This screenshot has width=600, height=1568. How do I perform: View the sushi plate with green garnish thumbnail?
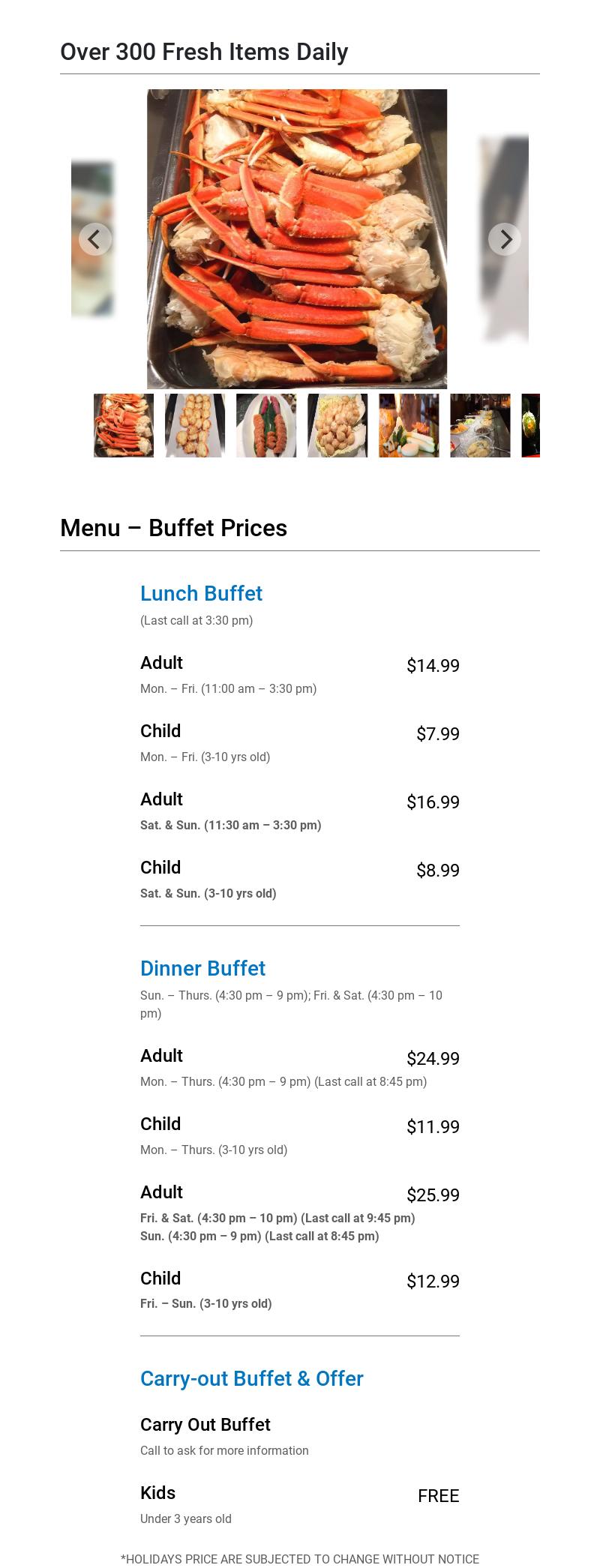tap(266, 425)
